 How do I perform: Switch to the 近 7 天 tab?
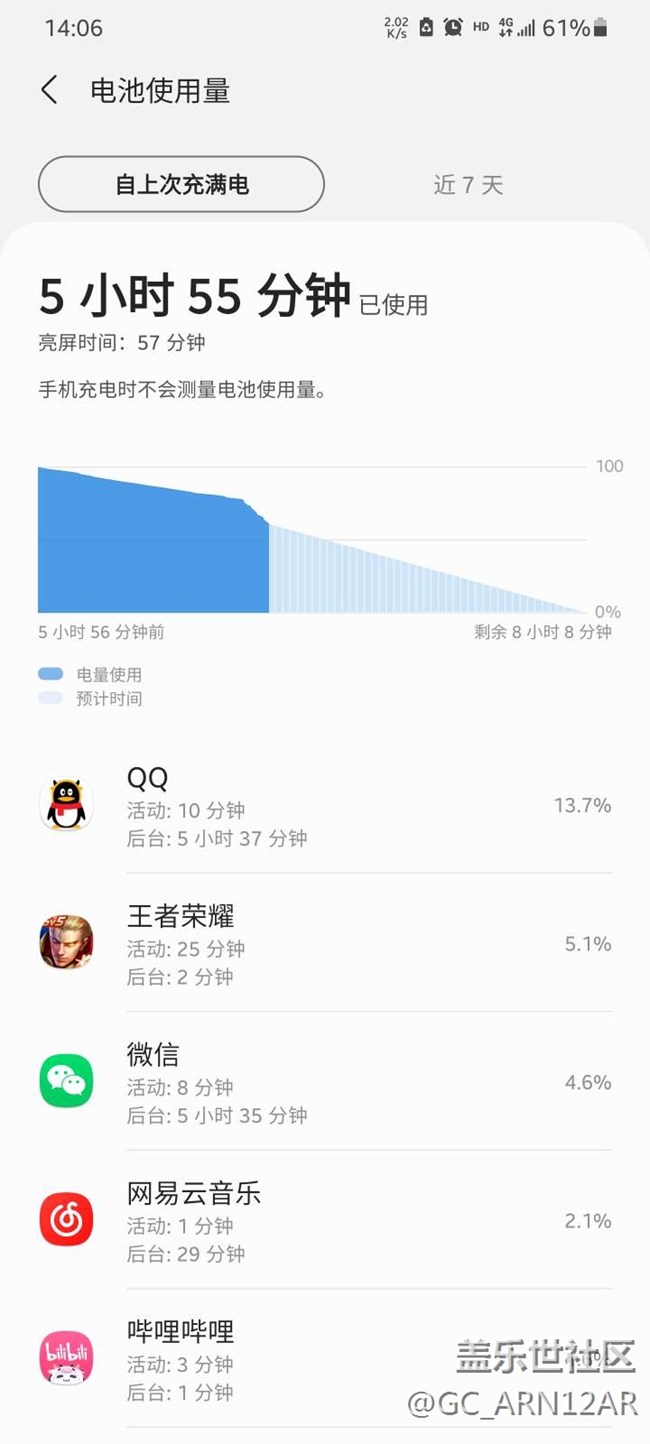pos(468,184)
